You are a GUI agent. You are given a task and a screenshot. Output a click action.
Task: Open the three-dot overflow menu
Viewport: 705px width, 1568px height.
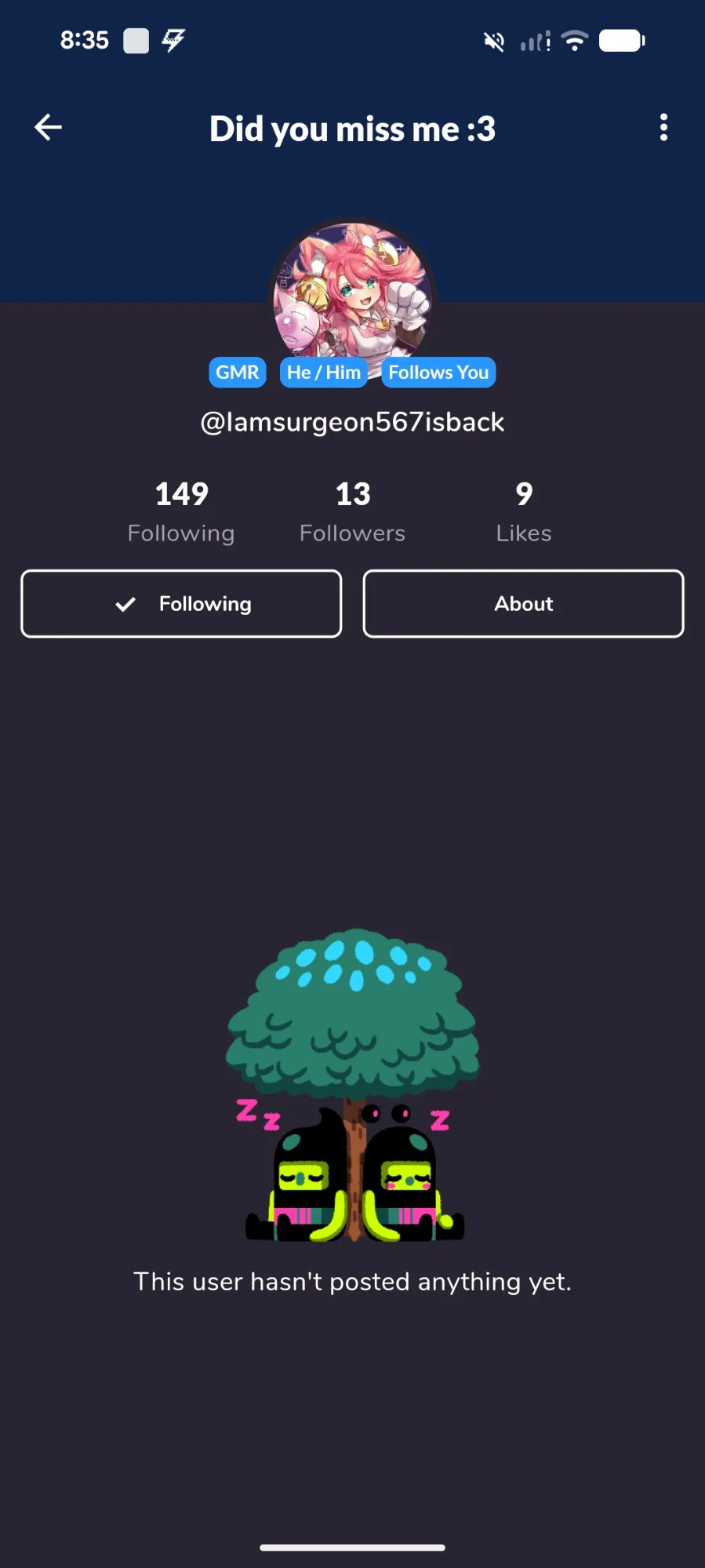[663, 128]
